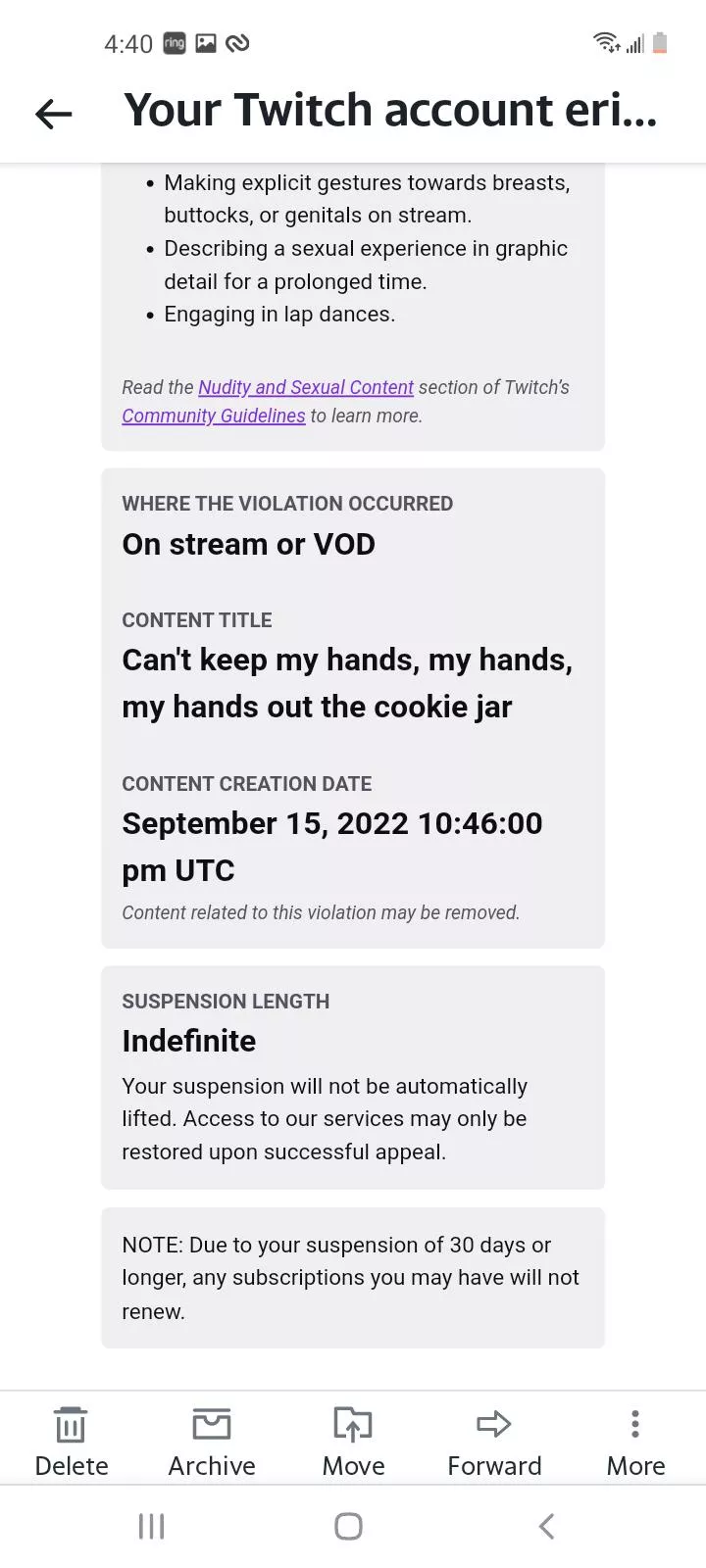Go back to the inbox
Viewport: 706px width, 1568px height.
tap(54, 114)
